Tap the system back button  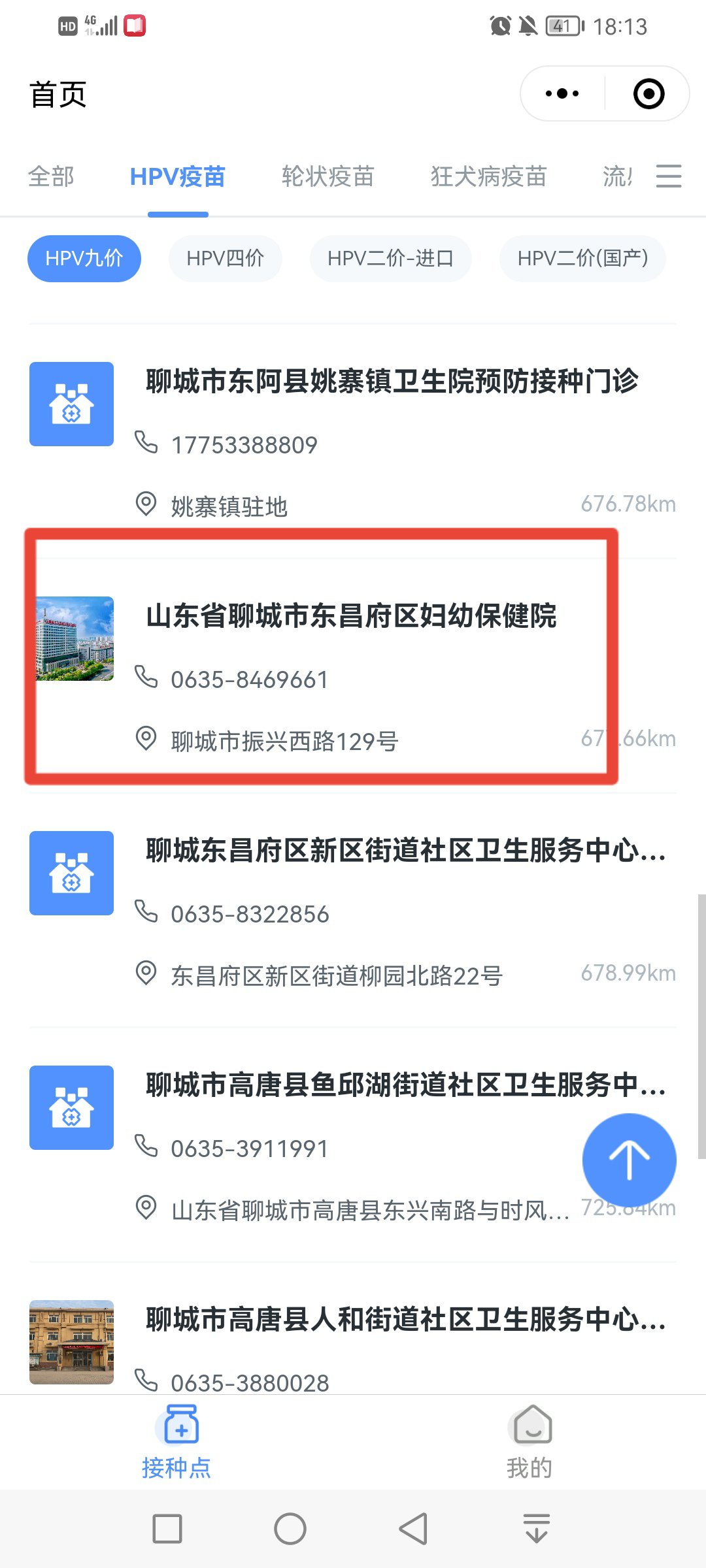pos(413,1529)
